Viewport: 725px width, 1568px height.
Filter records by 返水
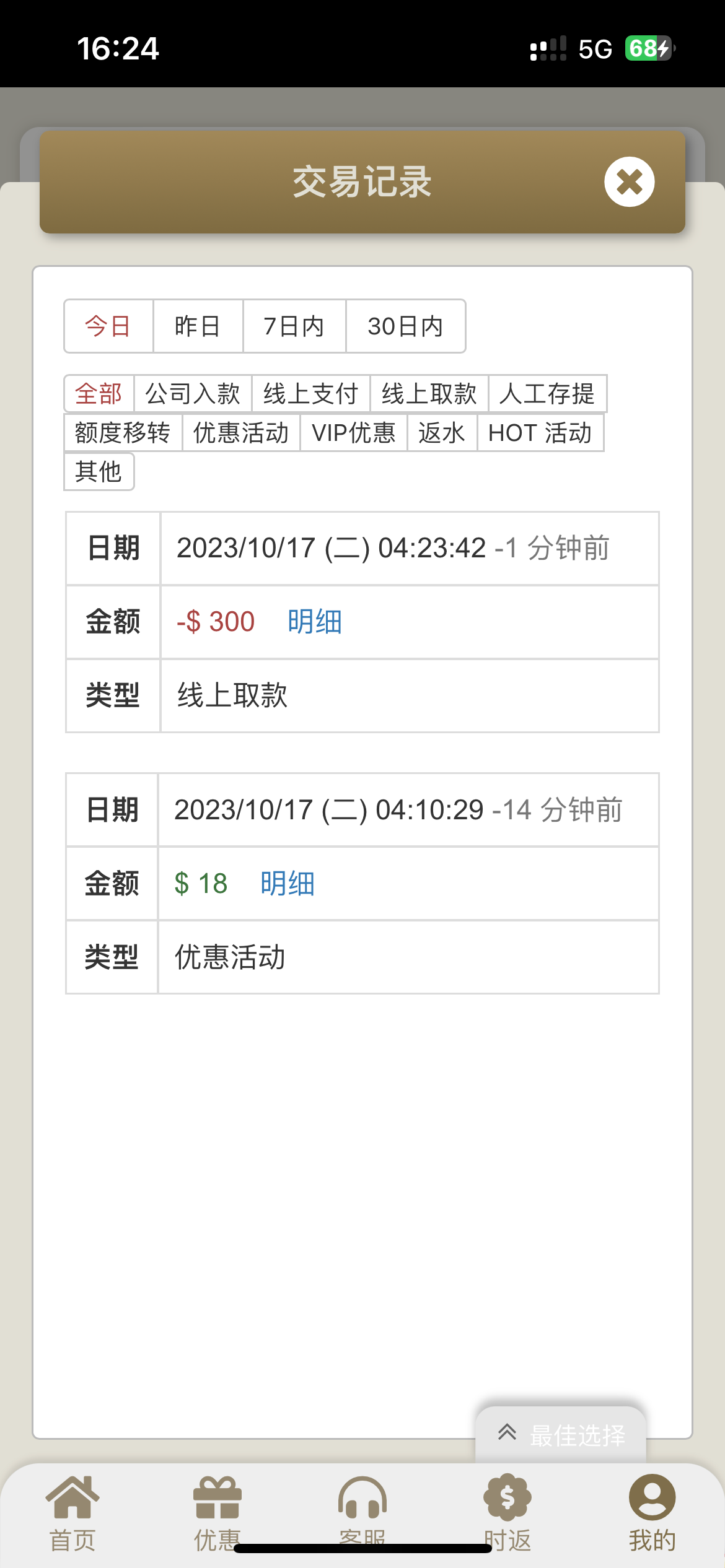point(442,433)
